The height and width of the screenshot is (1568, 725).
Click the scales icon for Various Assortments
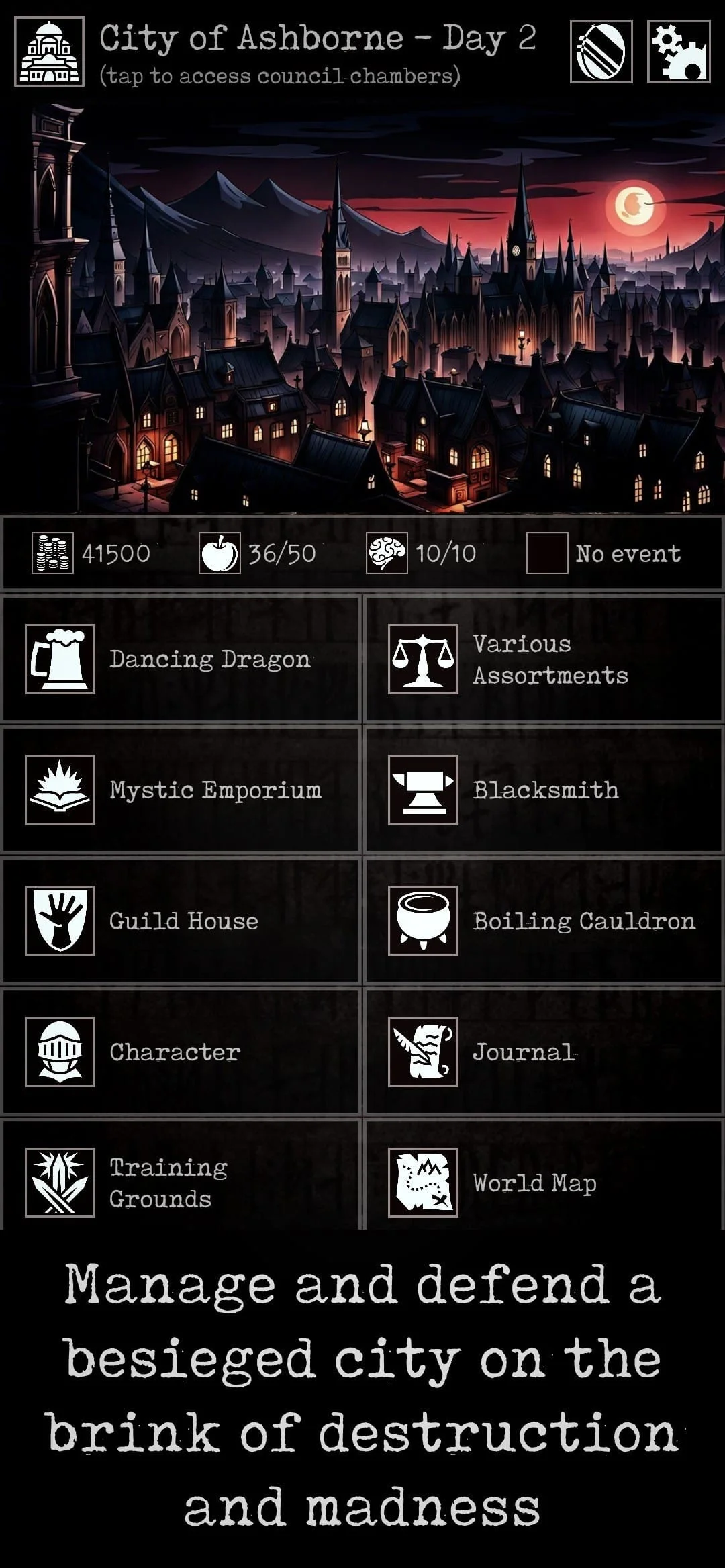(x=421, y=659)
